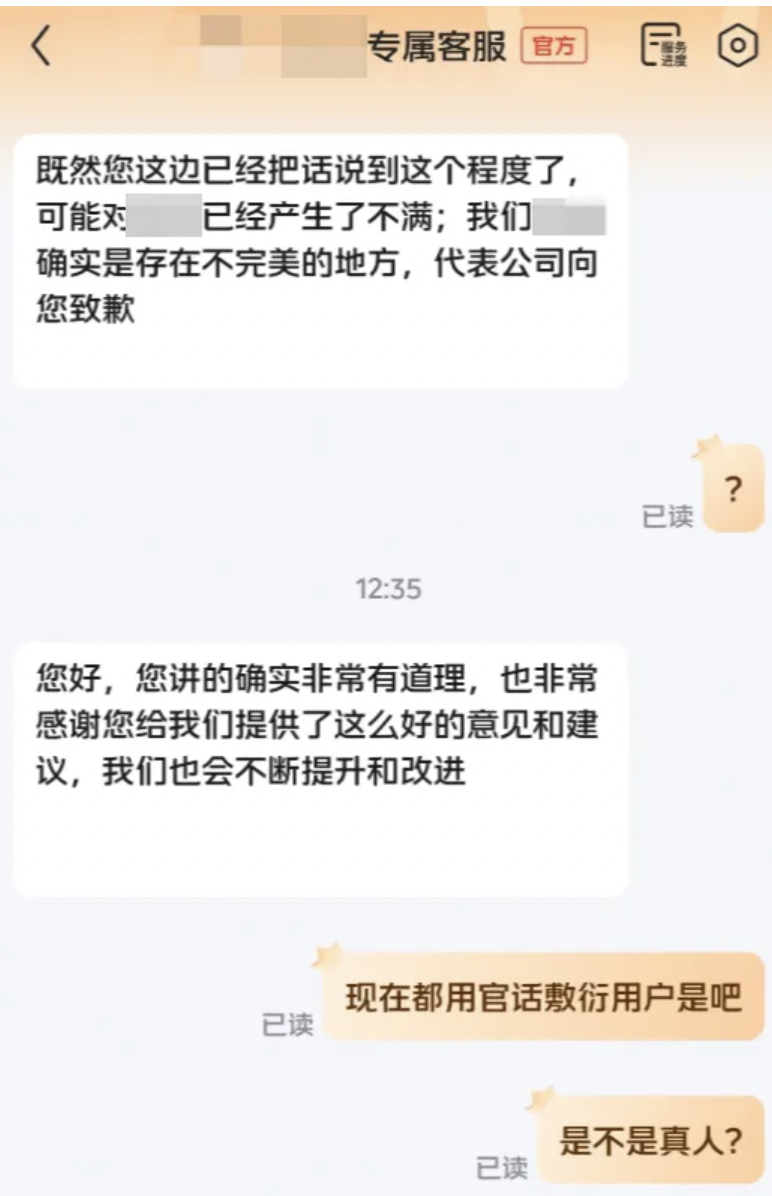
Task: Go back using the top-left arrow
Action: [x=40, y=47]
